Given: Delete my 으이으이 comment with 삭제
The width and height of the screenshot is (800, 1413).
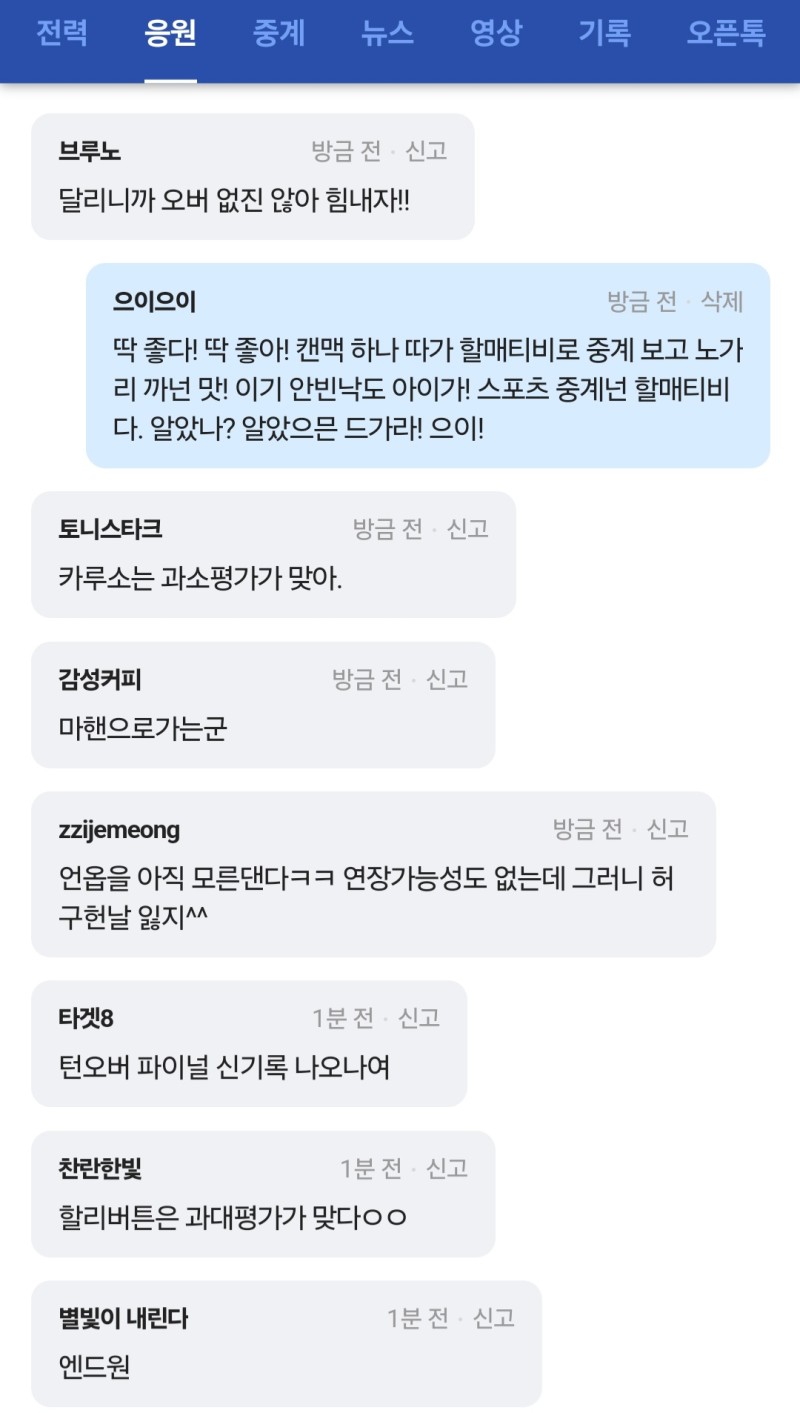Looking at the screenshot, I should tap(722, 302).
